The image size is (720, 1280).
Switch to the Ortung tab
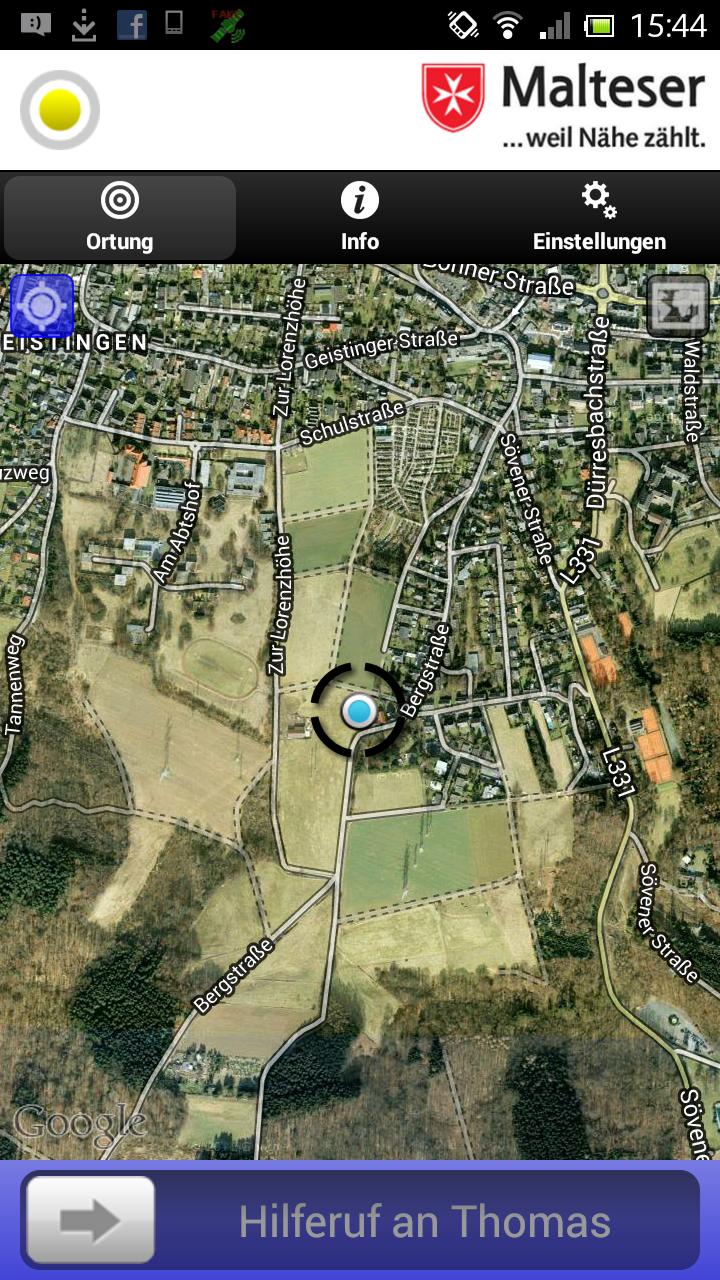[120, 218]
